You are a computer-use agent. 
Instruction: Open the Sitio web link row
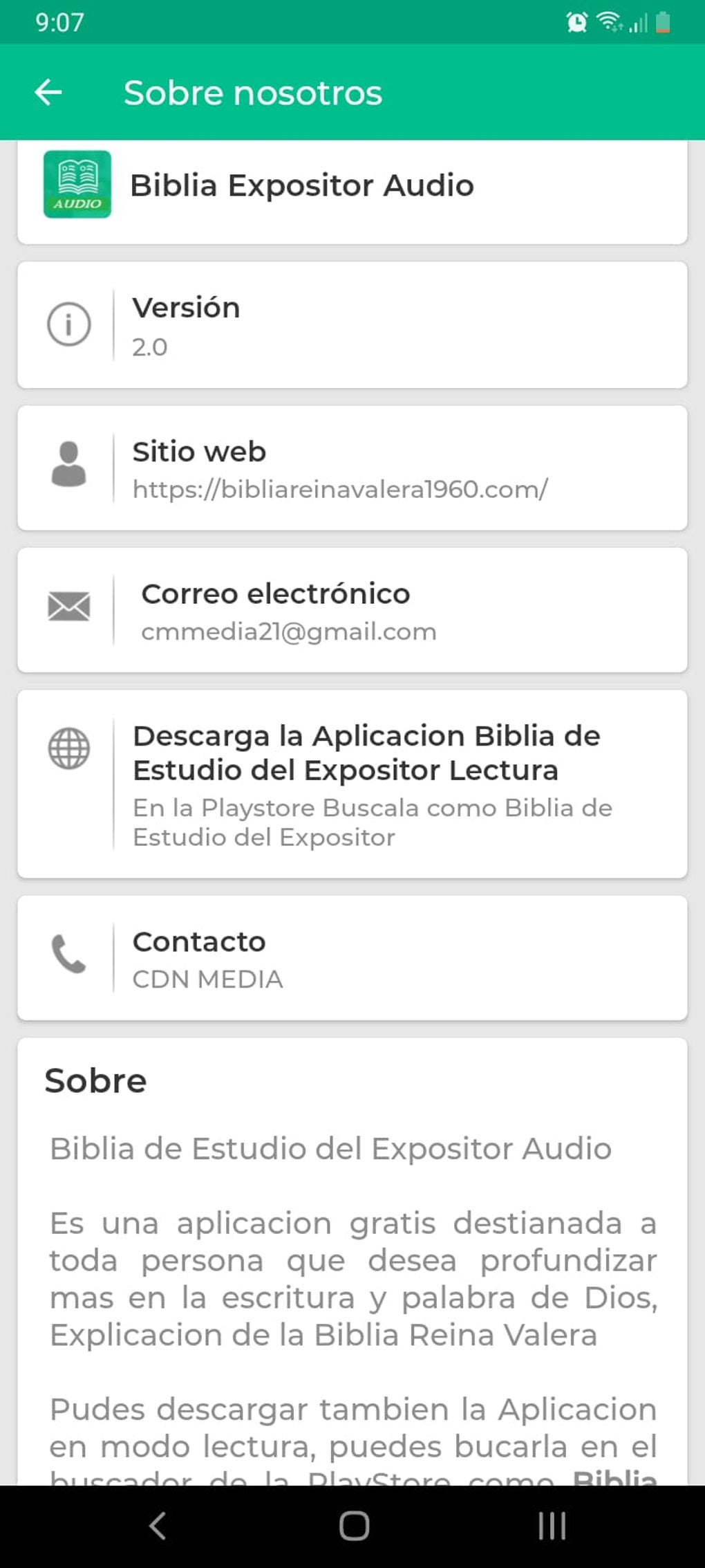(x=352, y=468)
